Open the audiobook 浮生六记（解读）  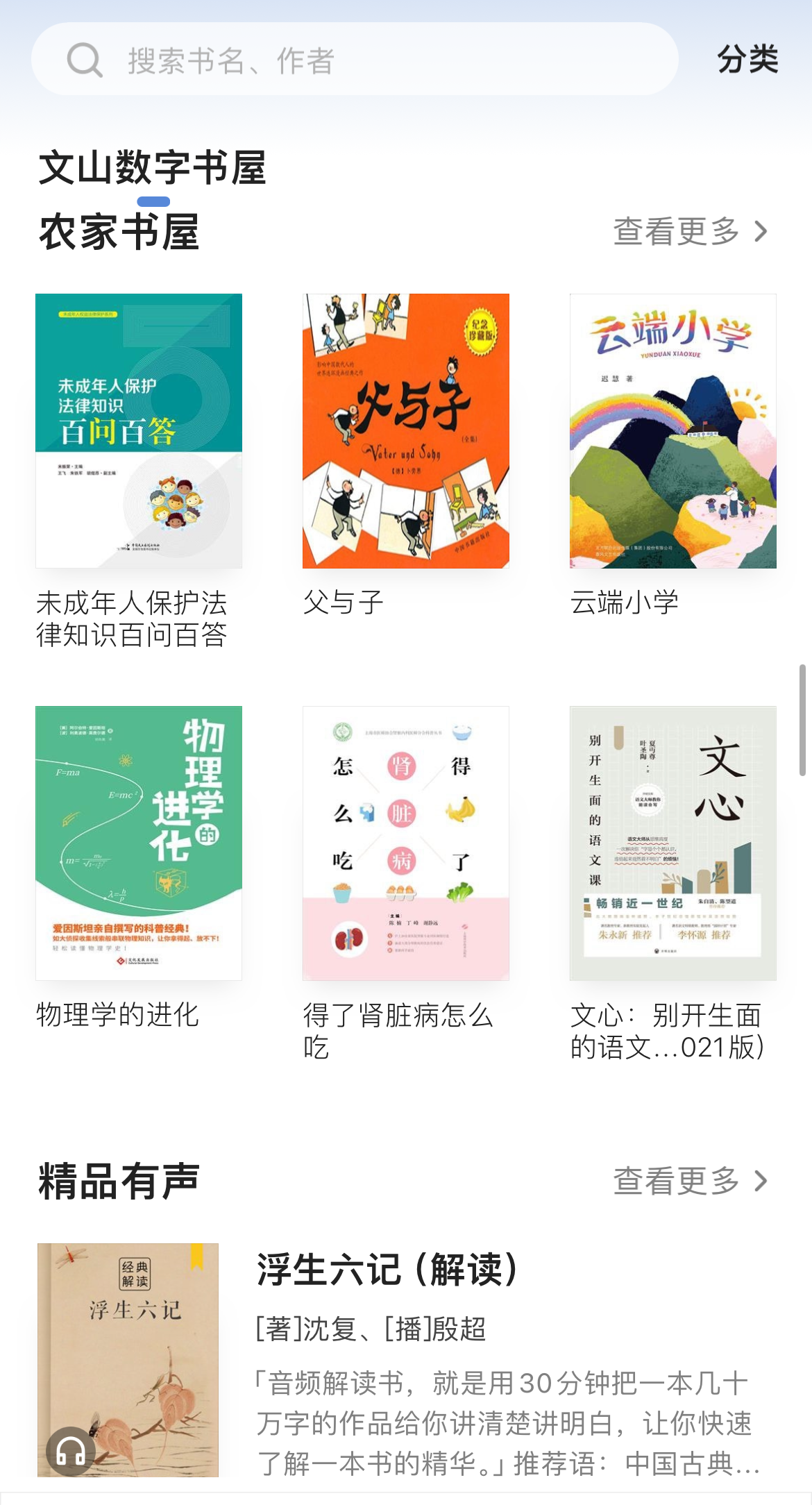tap(387, 1270)
